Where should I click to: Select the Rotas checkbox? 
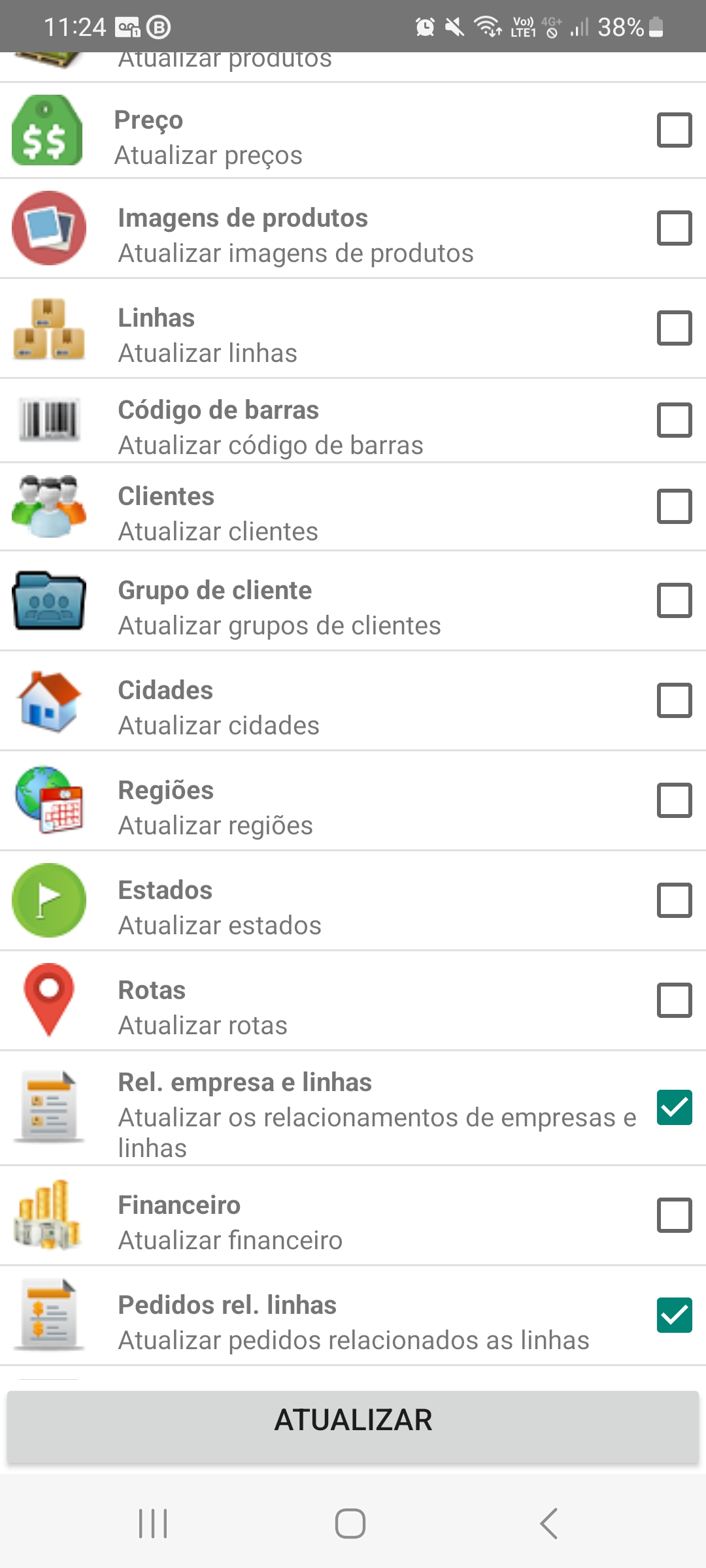674,1000
